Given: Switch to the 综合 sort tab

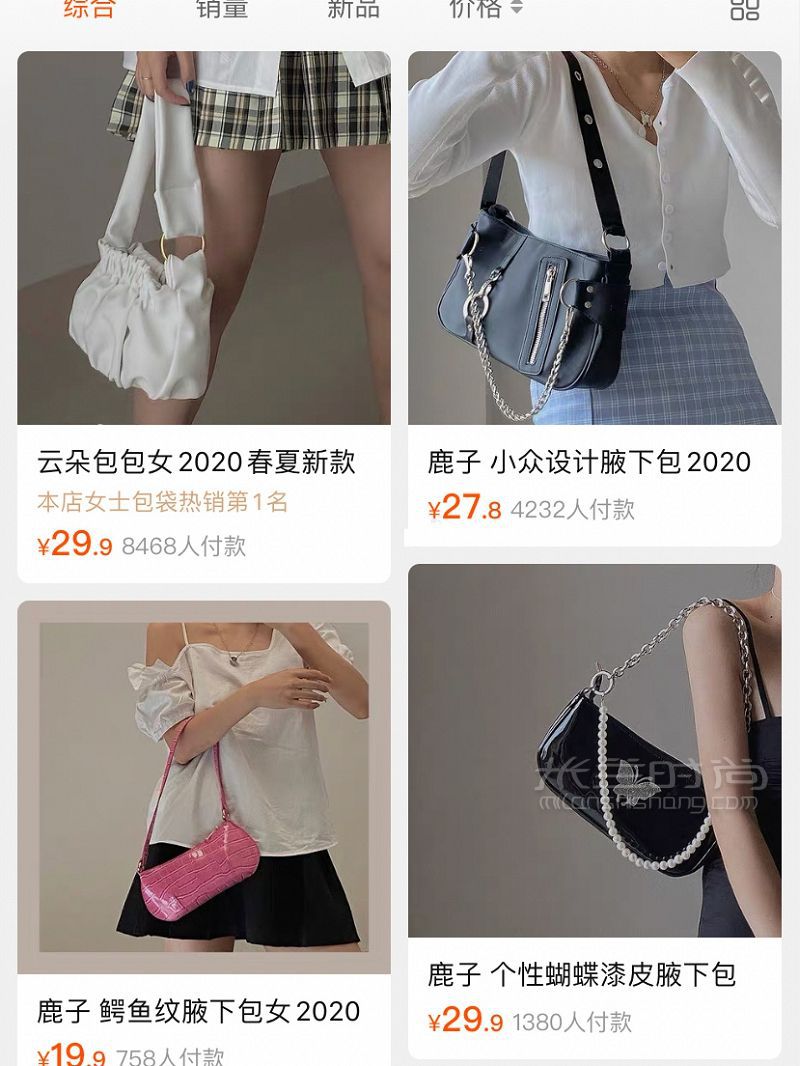Looking at the screenshot, I should click(x=89, y=9).
